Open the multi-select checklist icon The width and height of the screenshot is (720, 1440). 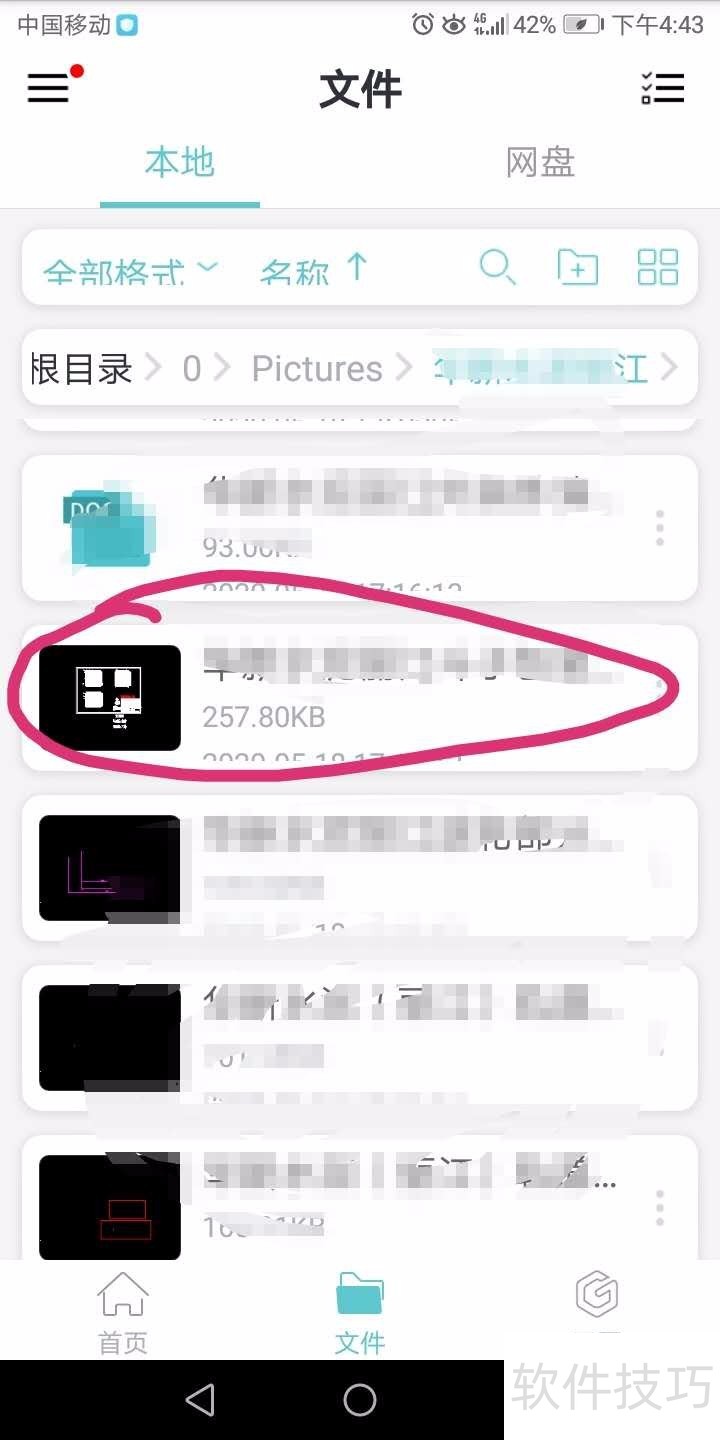[x=662, y=89]
